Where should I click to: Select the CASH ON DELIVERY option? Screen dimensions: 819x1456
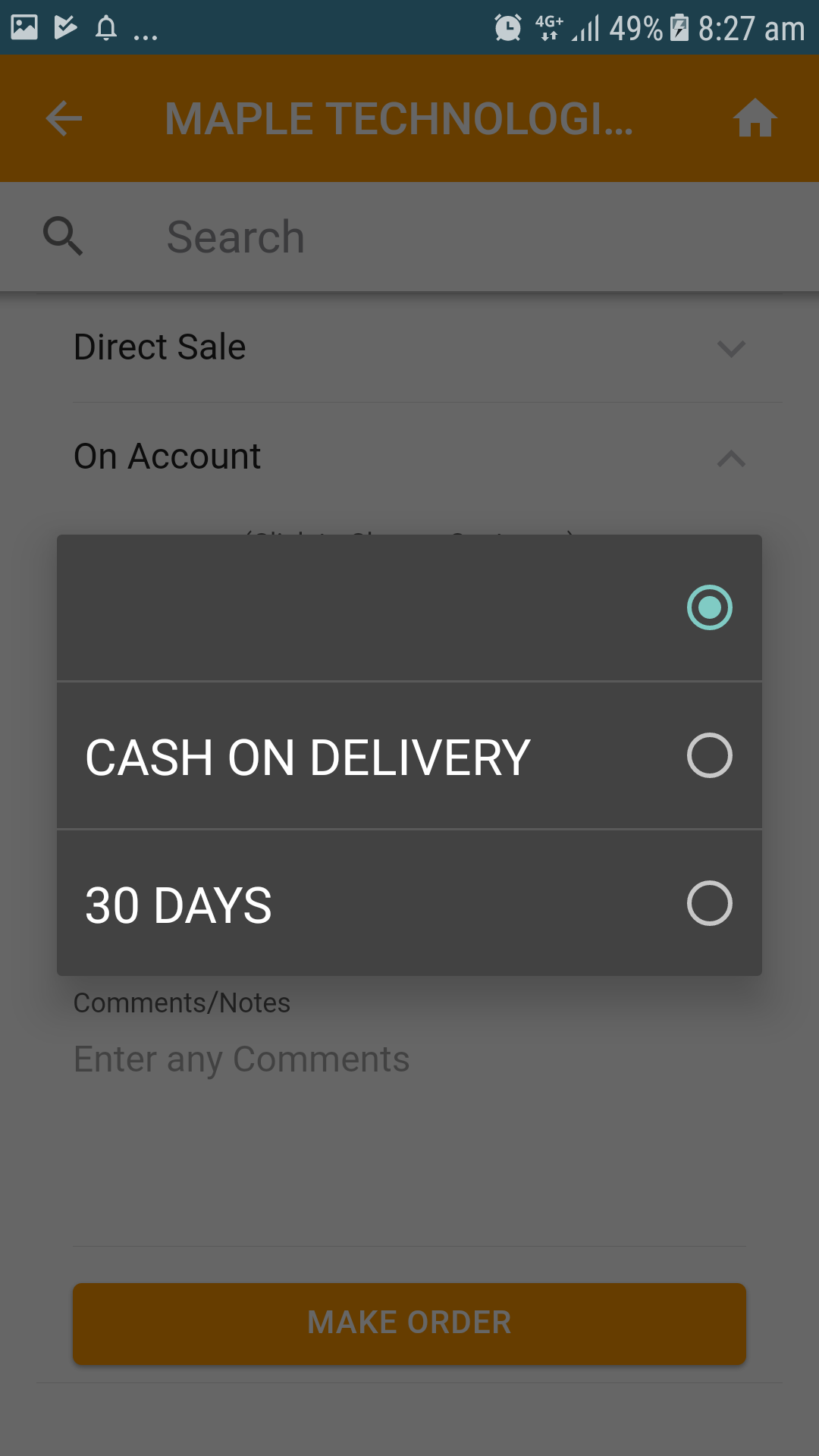(409, 756)
